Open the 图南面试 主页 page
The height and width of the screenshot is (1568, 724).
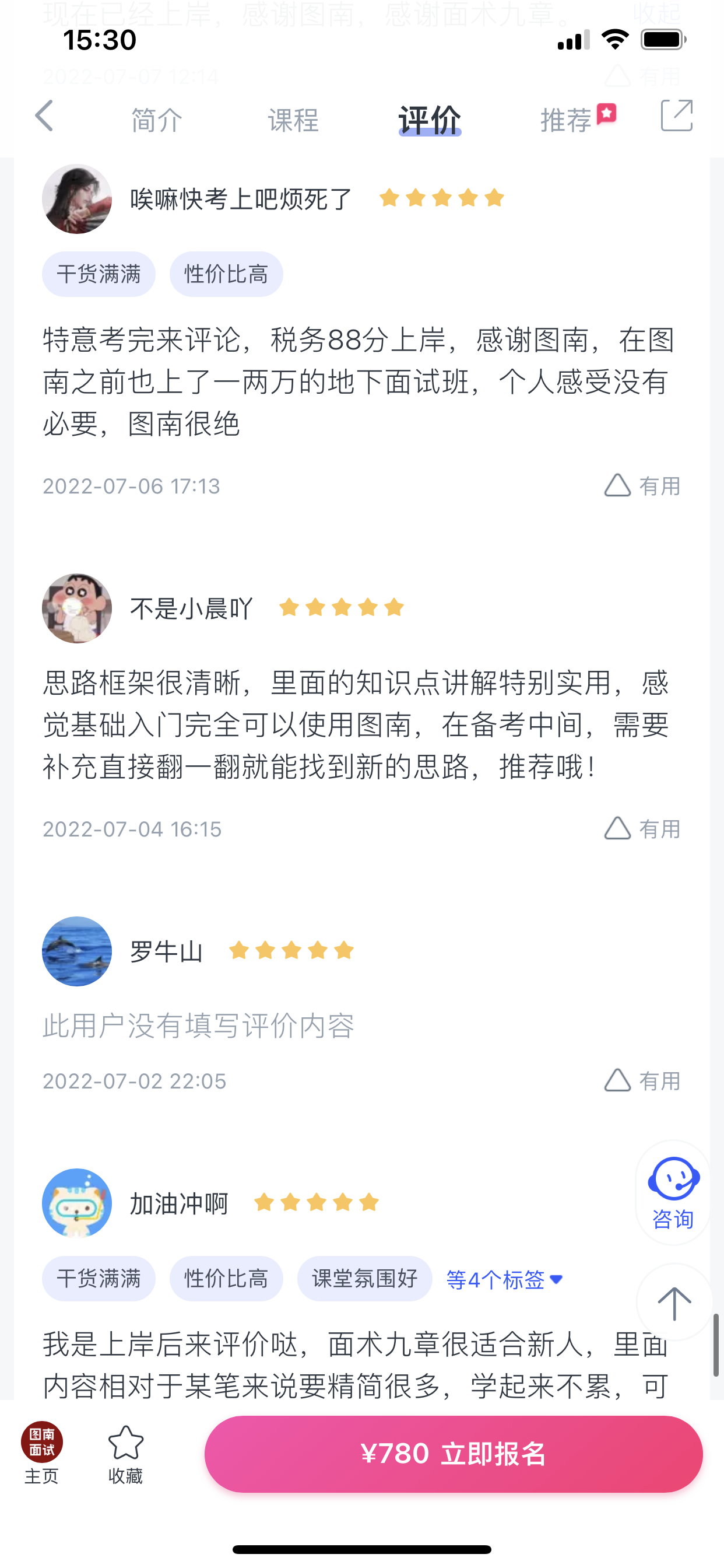pos(41,1453)
